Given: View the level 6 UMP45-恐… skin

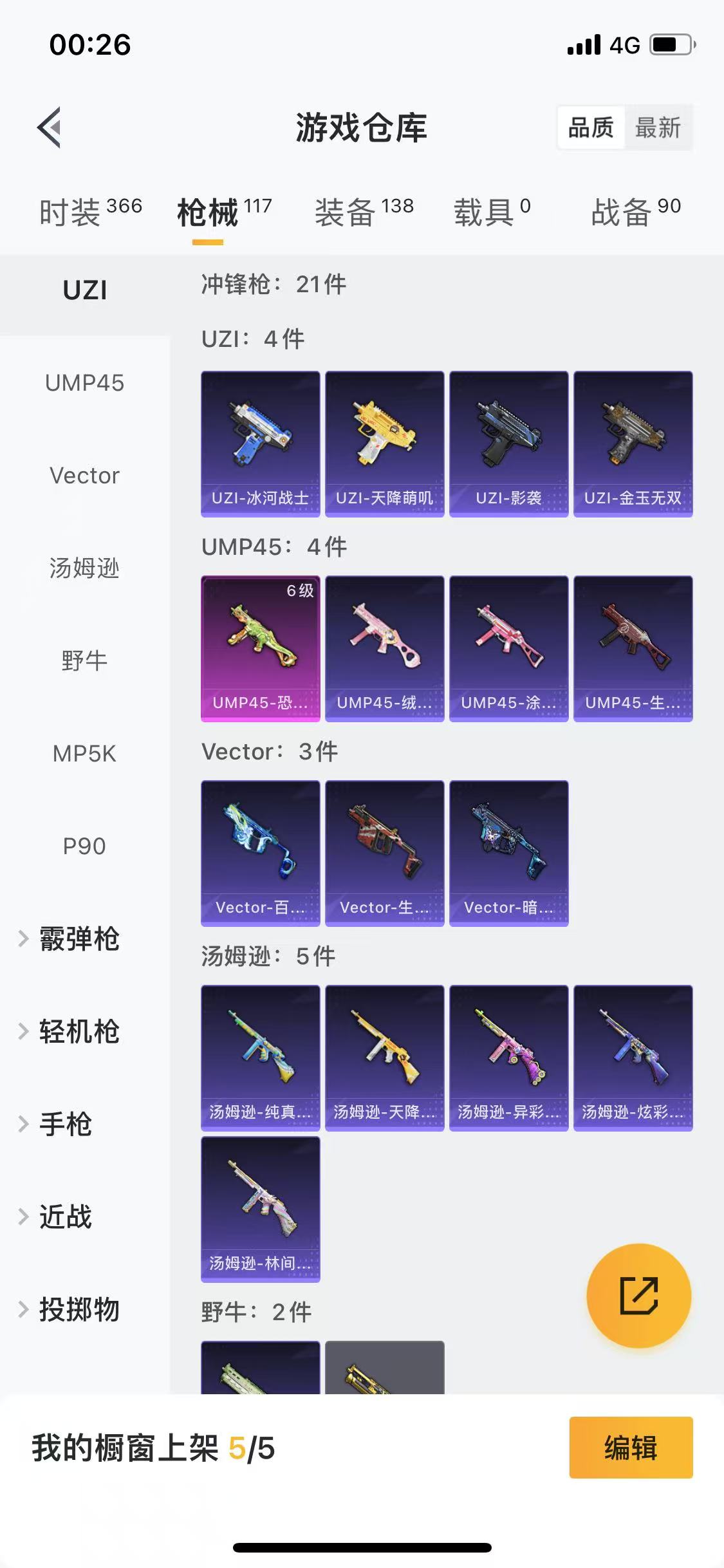Looking at the screenshot, I should (x=260, y=648).
